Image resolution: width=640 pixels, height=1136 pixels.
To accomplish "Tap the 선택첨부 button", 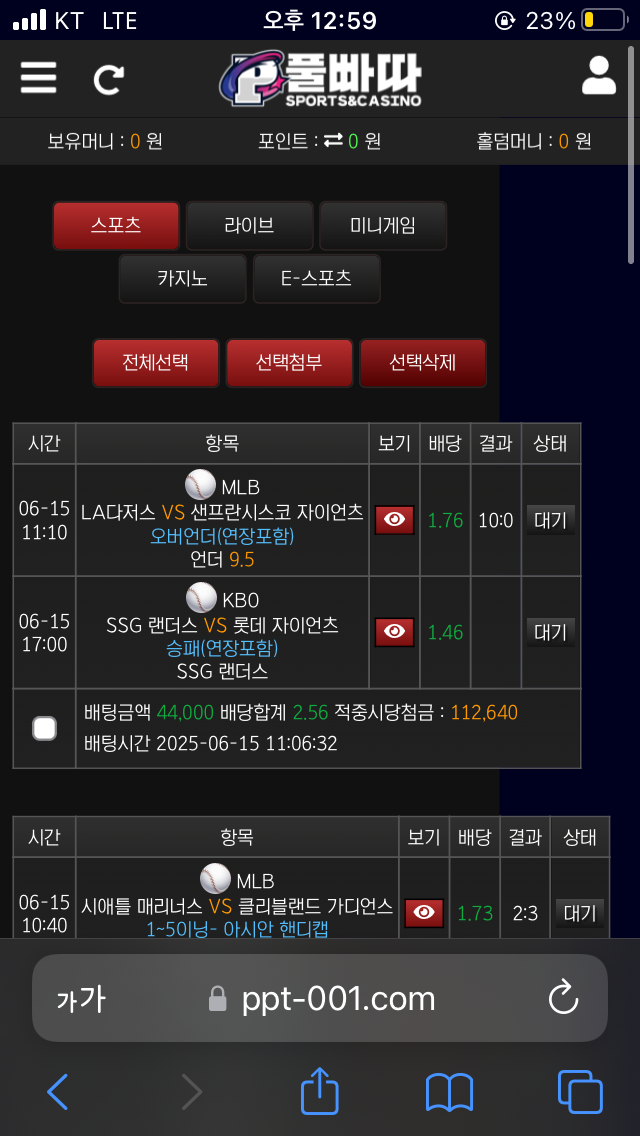I will pyautogui.click(x=289, y=362).
